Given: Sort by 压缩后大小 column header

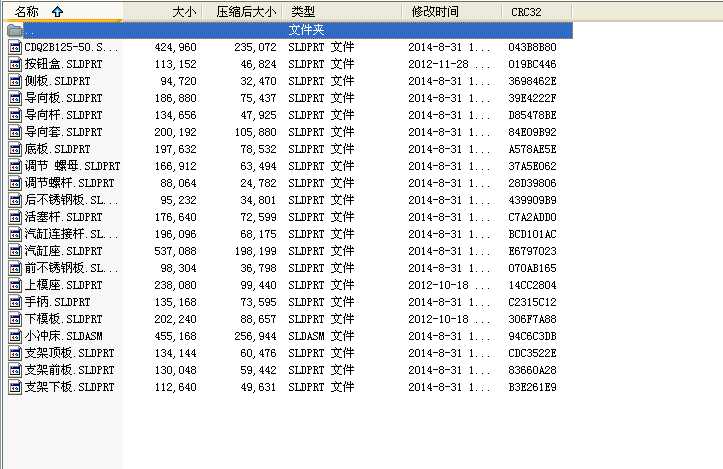Looking at the screenshot, I should pos(246,12).
